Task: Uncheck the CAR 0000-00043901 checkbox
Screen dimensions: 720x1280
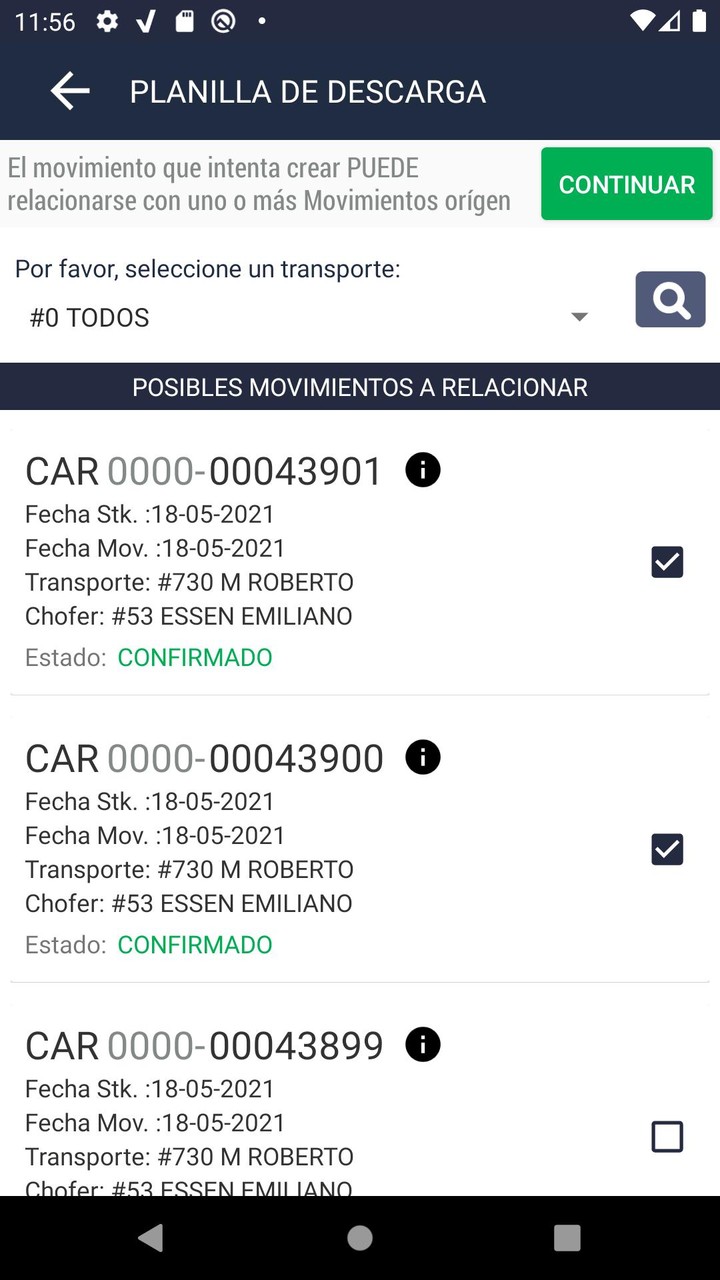Action: 667,562
